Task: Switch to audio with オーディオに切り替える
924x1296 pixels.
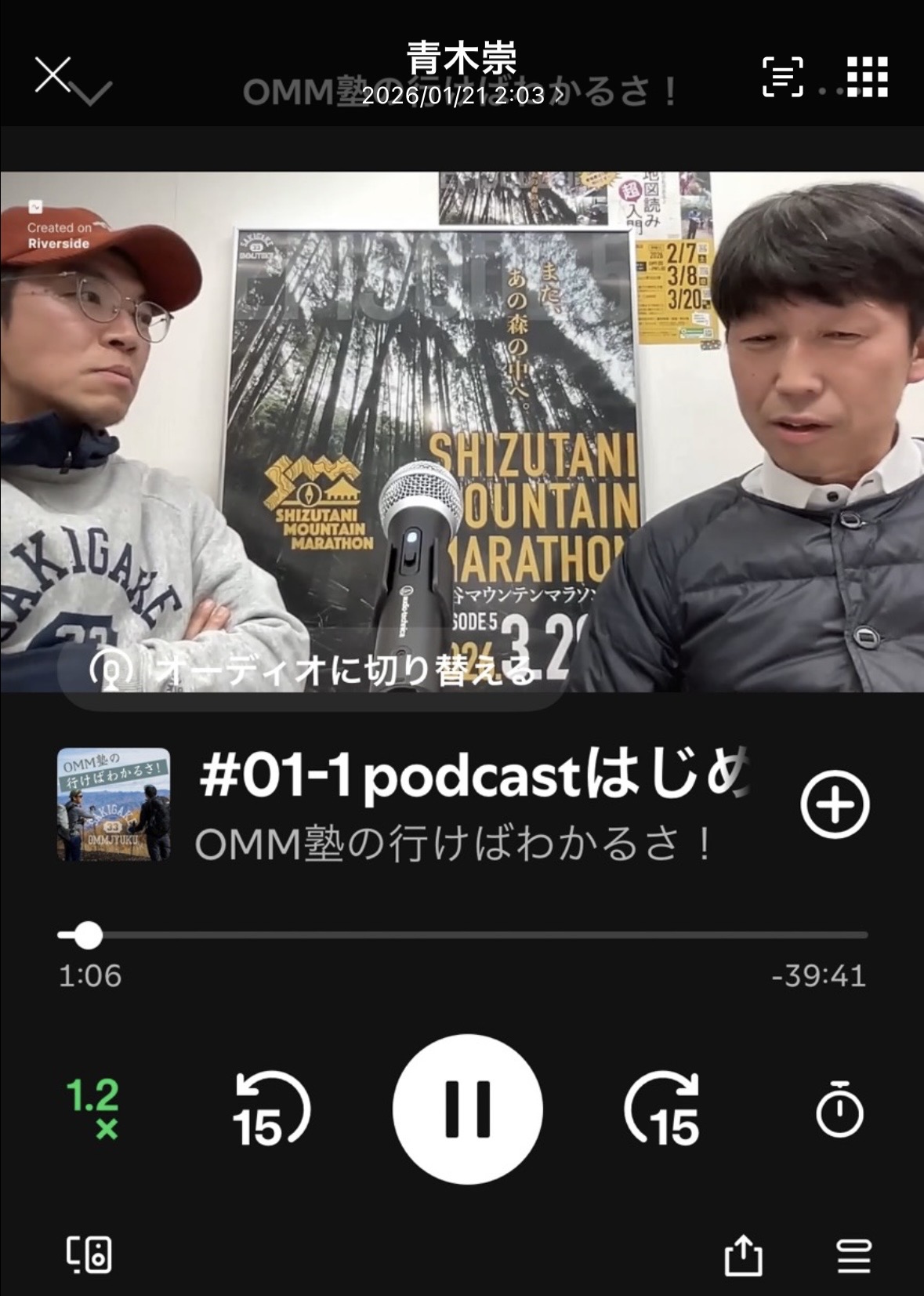Action: click(x=313, y=671)
